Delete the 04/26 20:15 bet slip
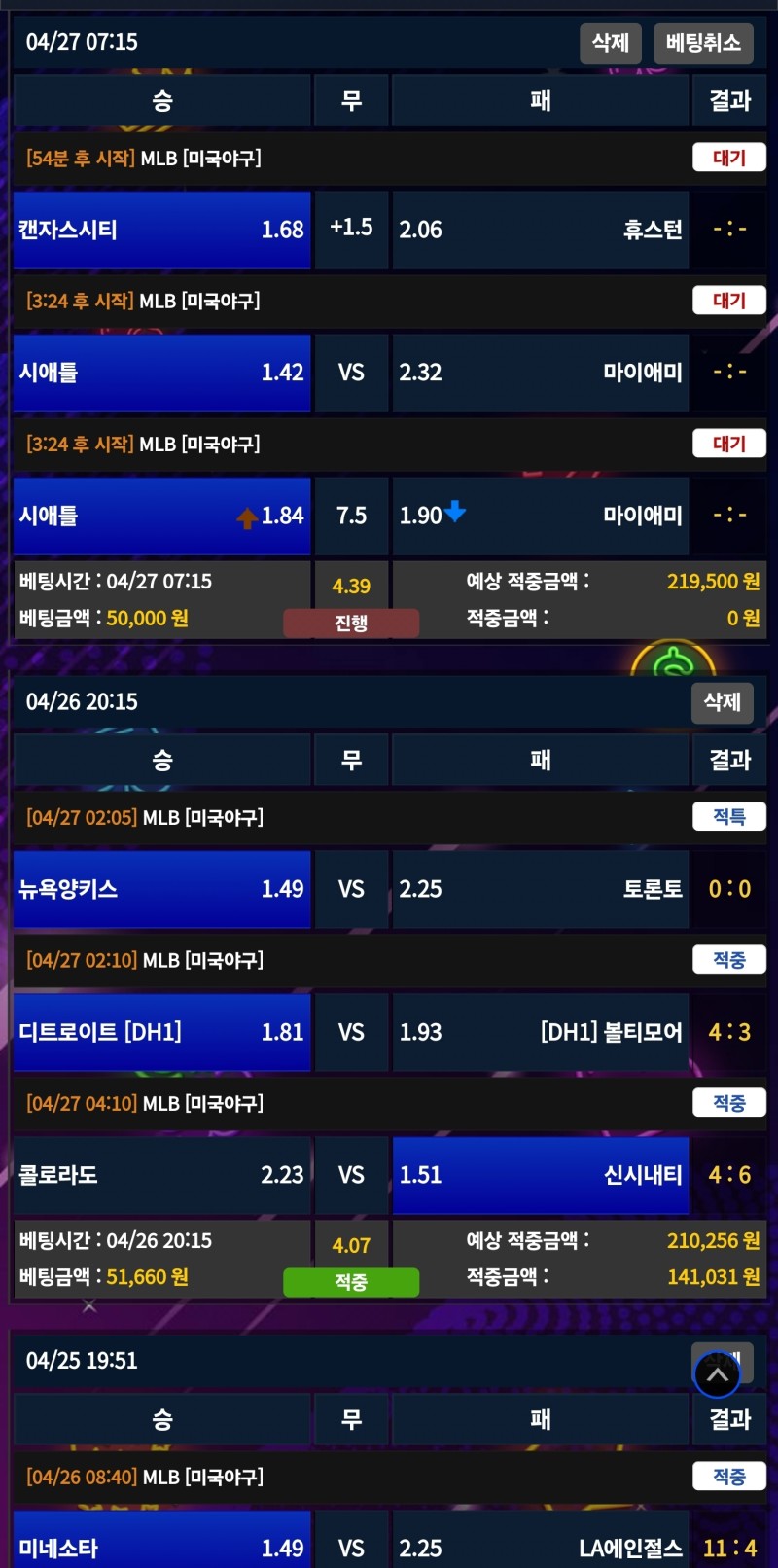778x1568 pixels. [722, 702]
